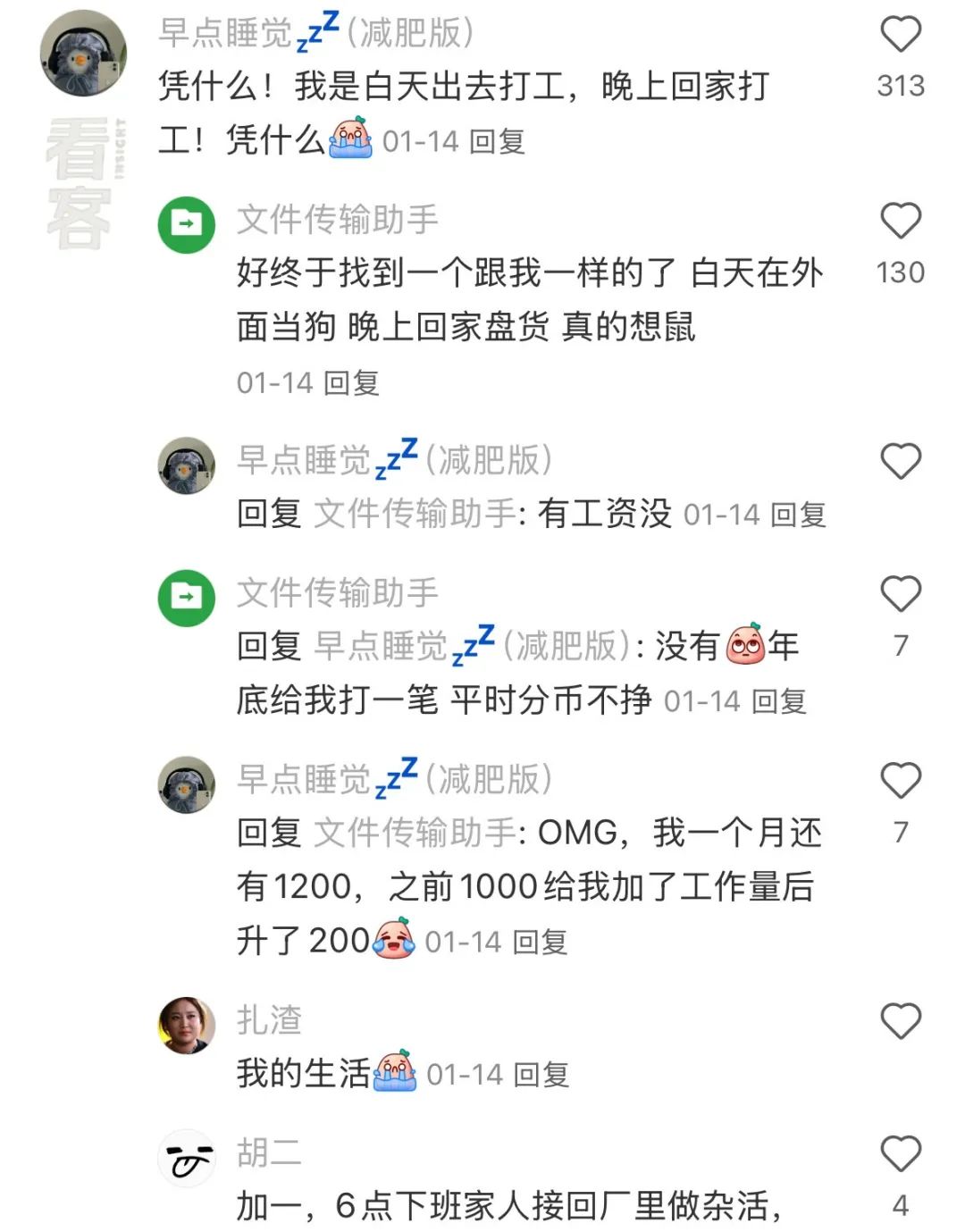Image resolution: width=965 pixels, height=1232 pixels.
Task: Reply to the 有工资没 comment
Action: tap(798, 515)
